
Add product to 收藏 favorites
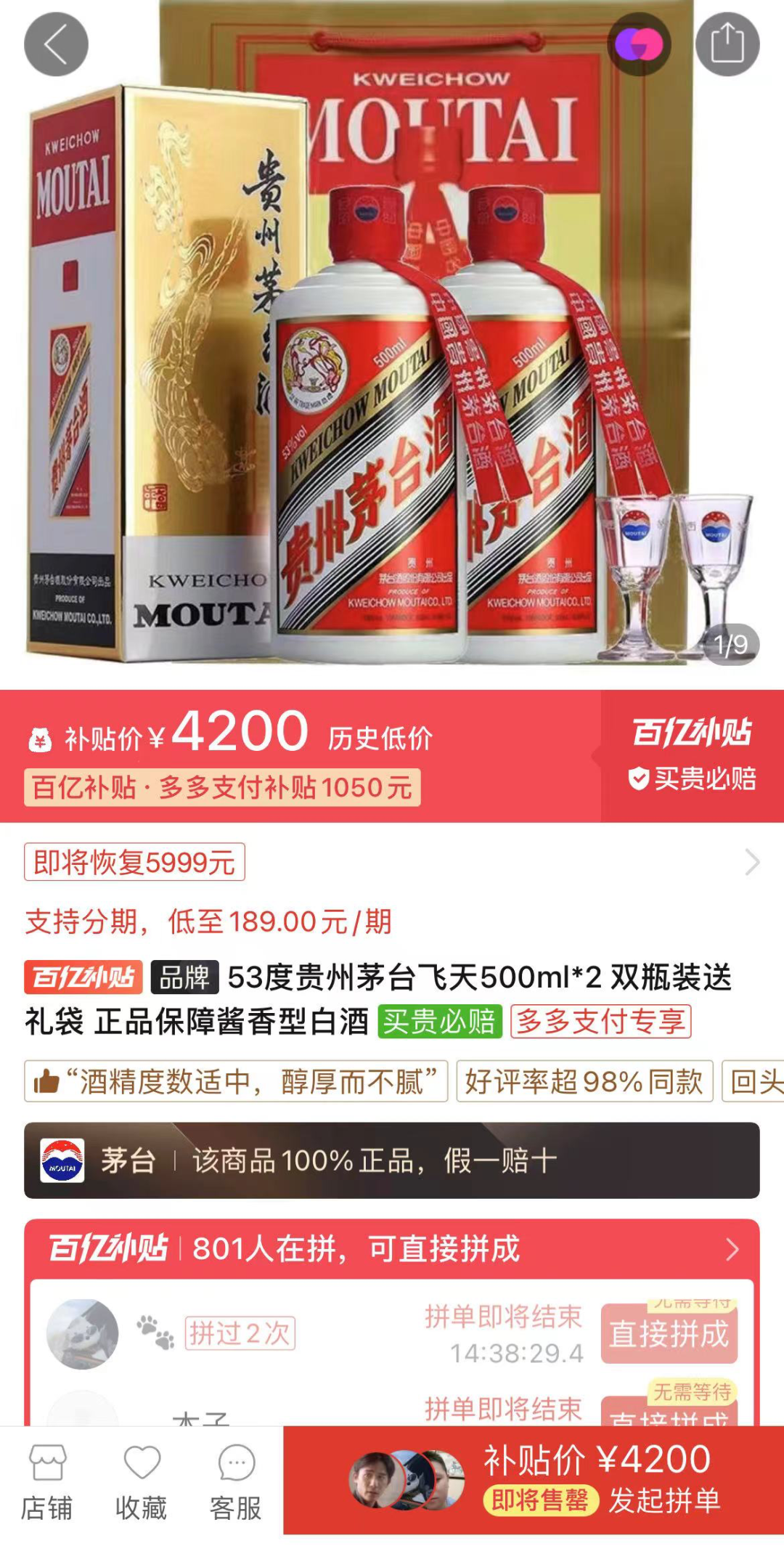pos(142,1483)
